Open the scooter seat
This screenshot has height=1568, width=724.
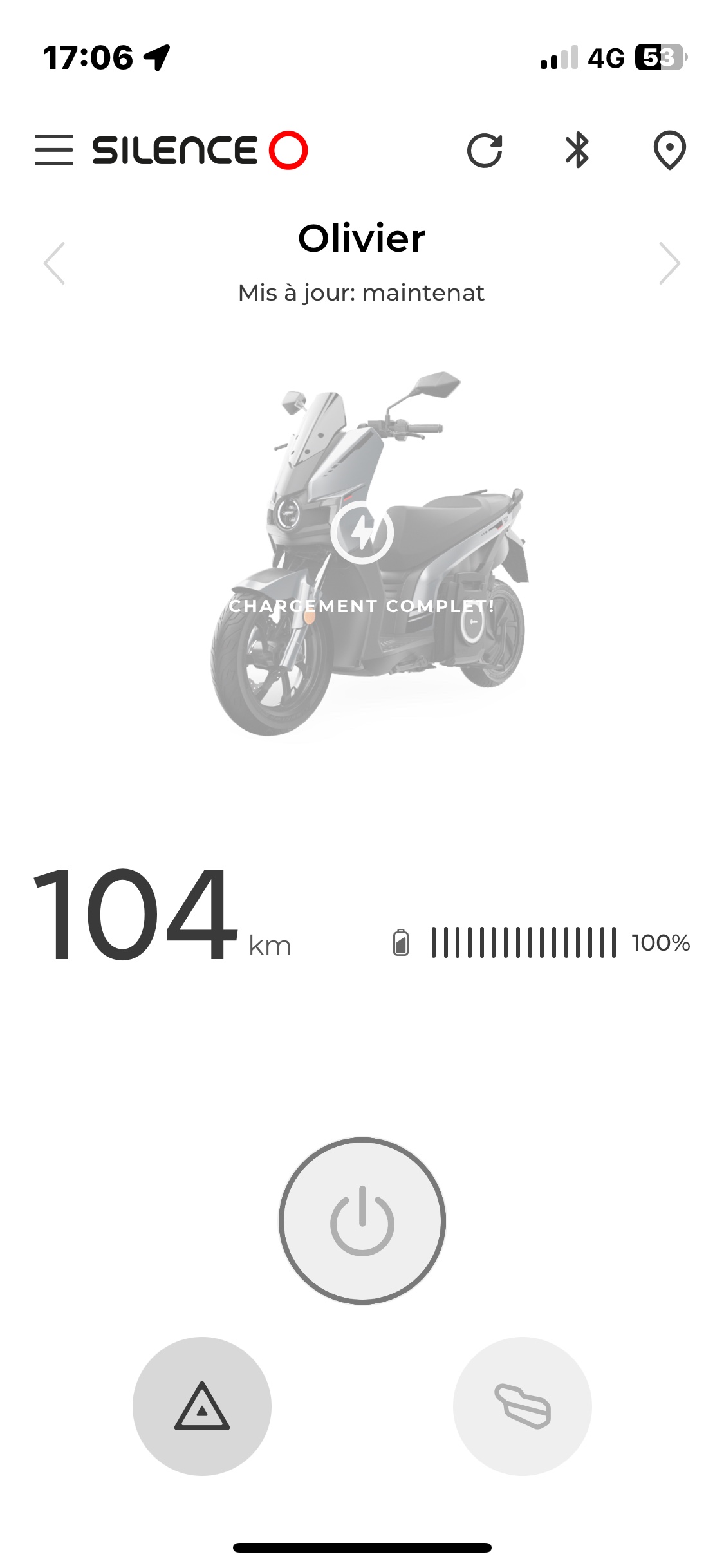click(x=523, y=1406)
